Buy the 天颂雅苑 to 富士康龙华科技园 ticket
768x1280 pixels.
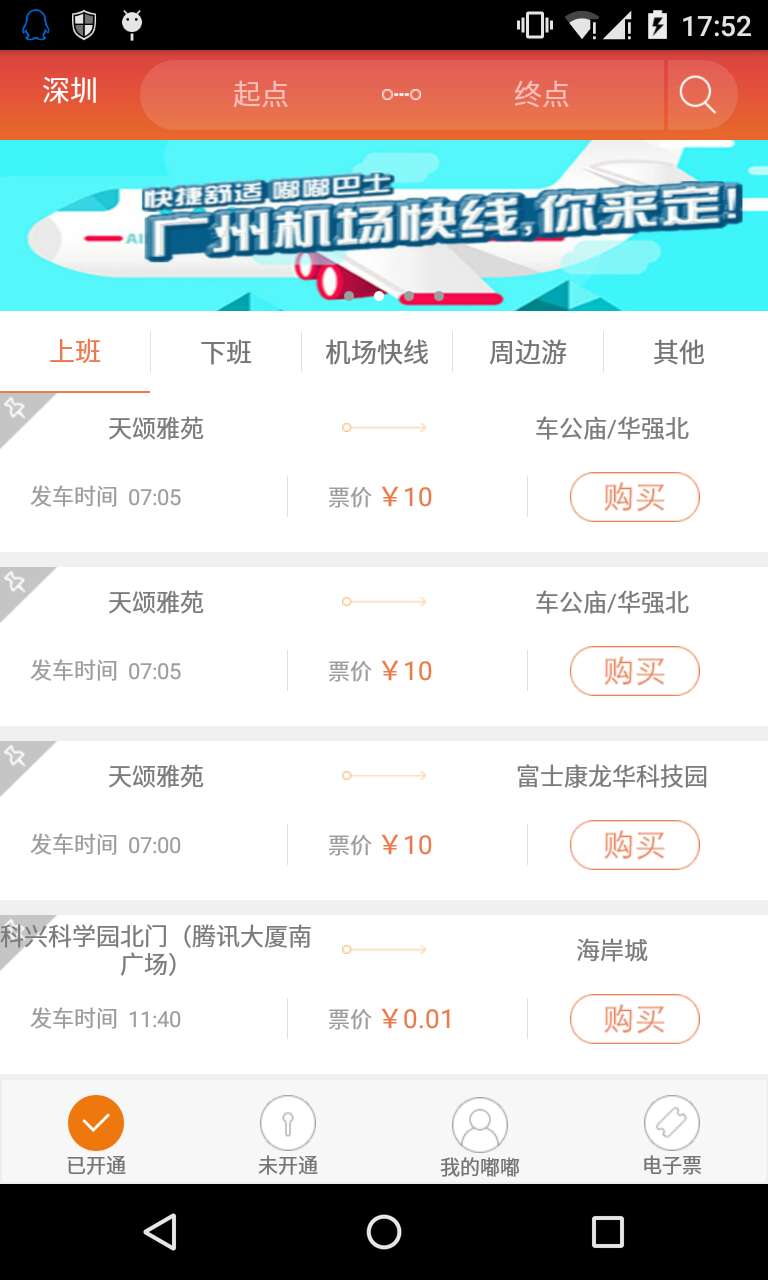pos(634,845)
